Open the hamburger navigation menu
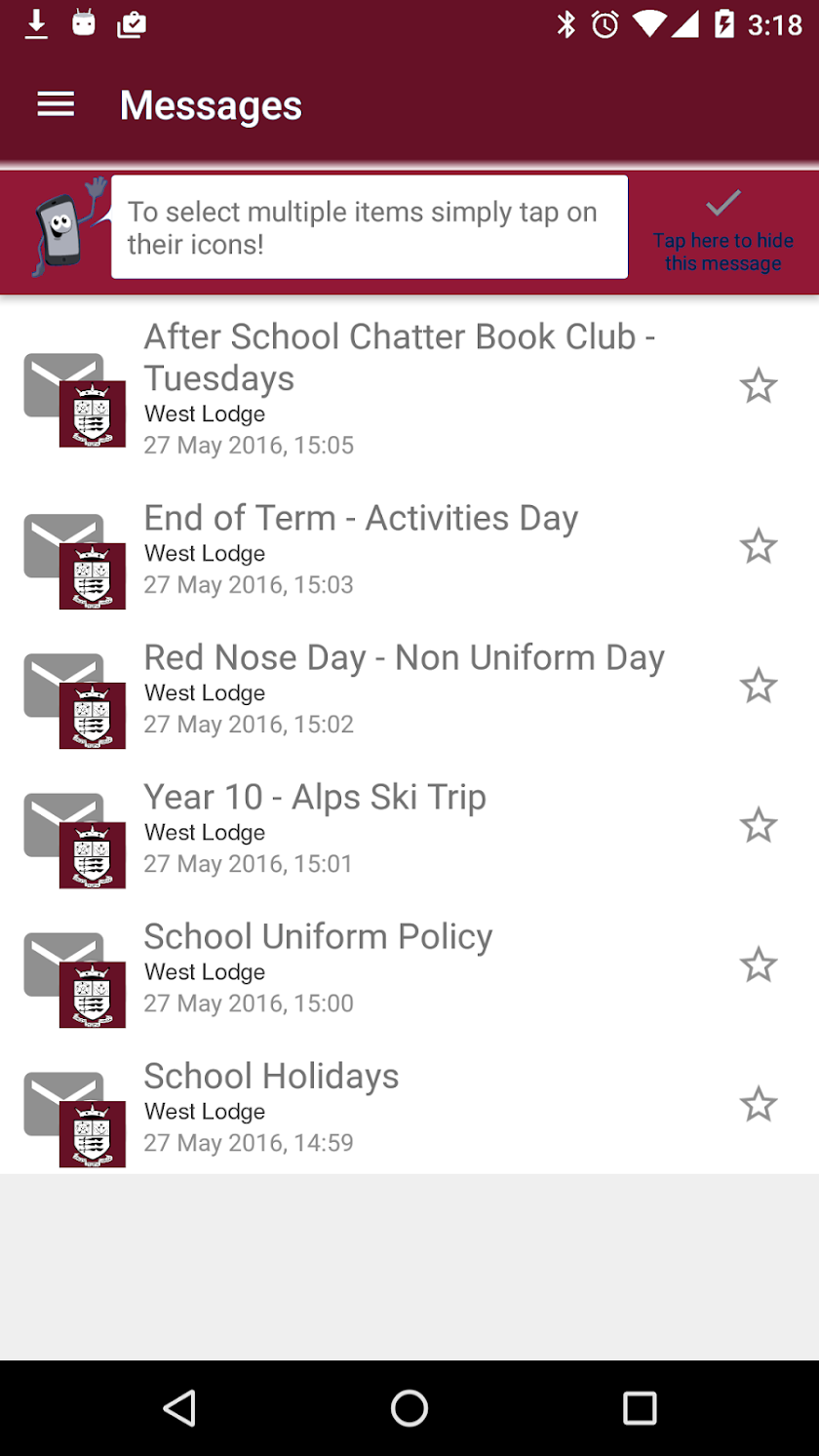This screenshot has height=1456, width=819. point(56,105)
